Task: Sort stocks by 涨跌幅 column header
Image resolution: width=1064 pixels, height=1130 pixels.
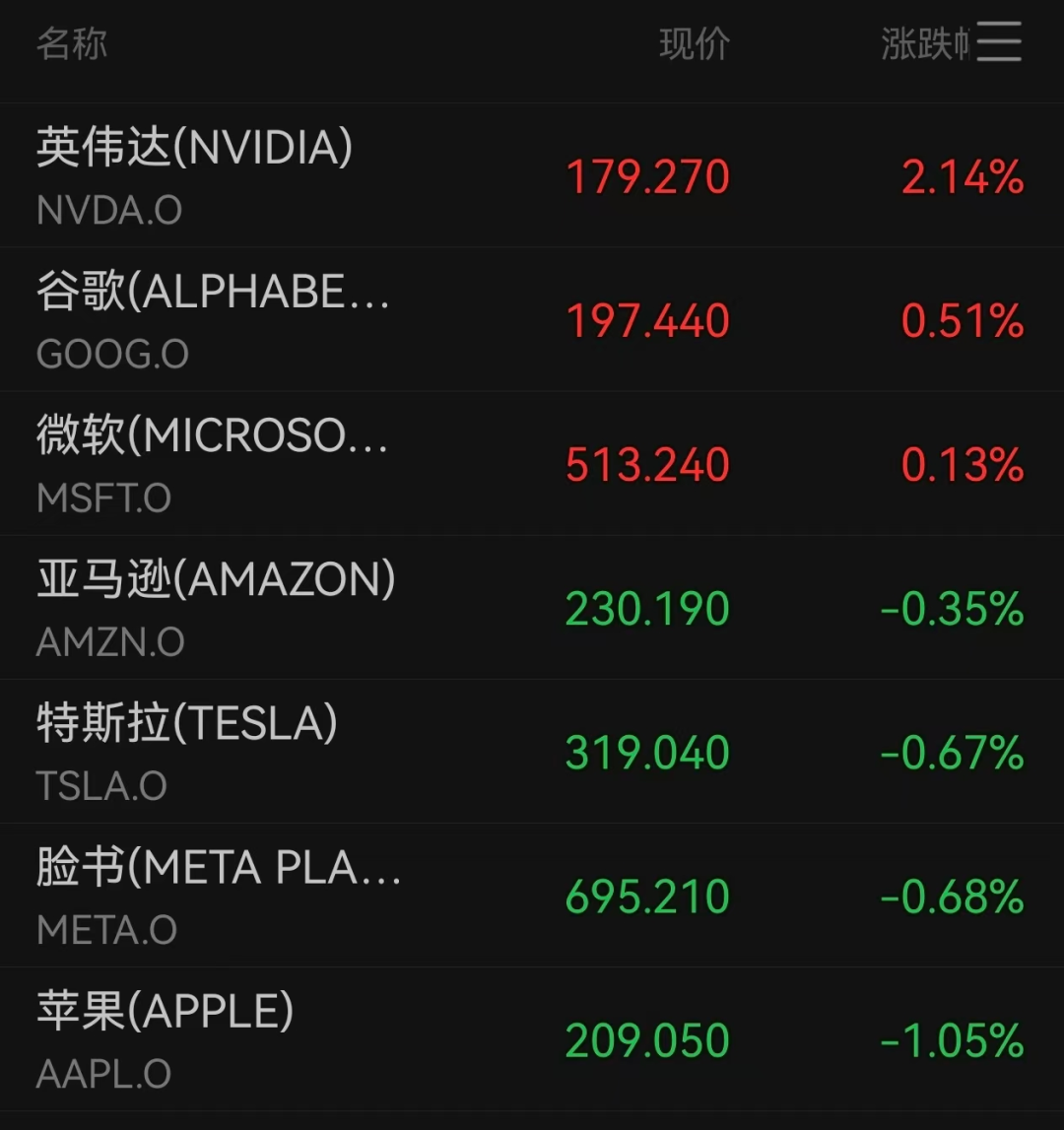Action: tap(924, 44)
